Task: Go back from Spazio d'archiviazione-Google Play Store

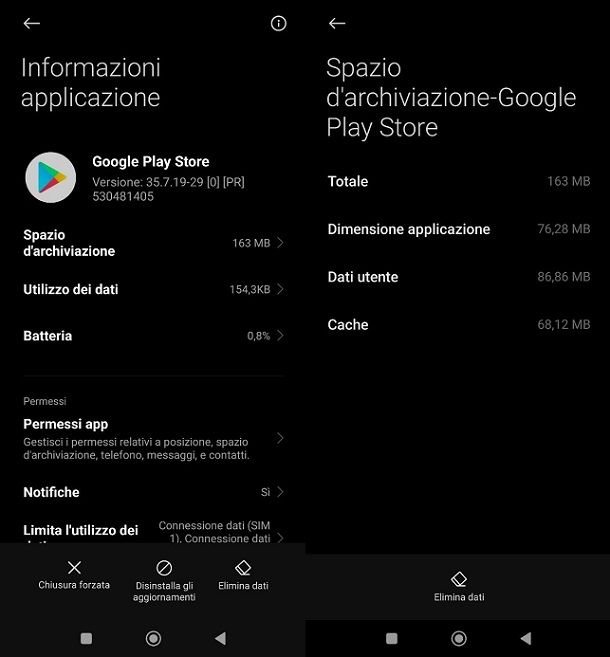Action: point(337,24)
